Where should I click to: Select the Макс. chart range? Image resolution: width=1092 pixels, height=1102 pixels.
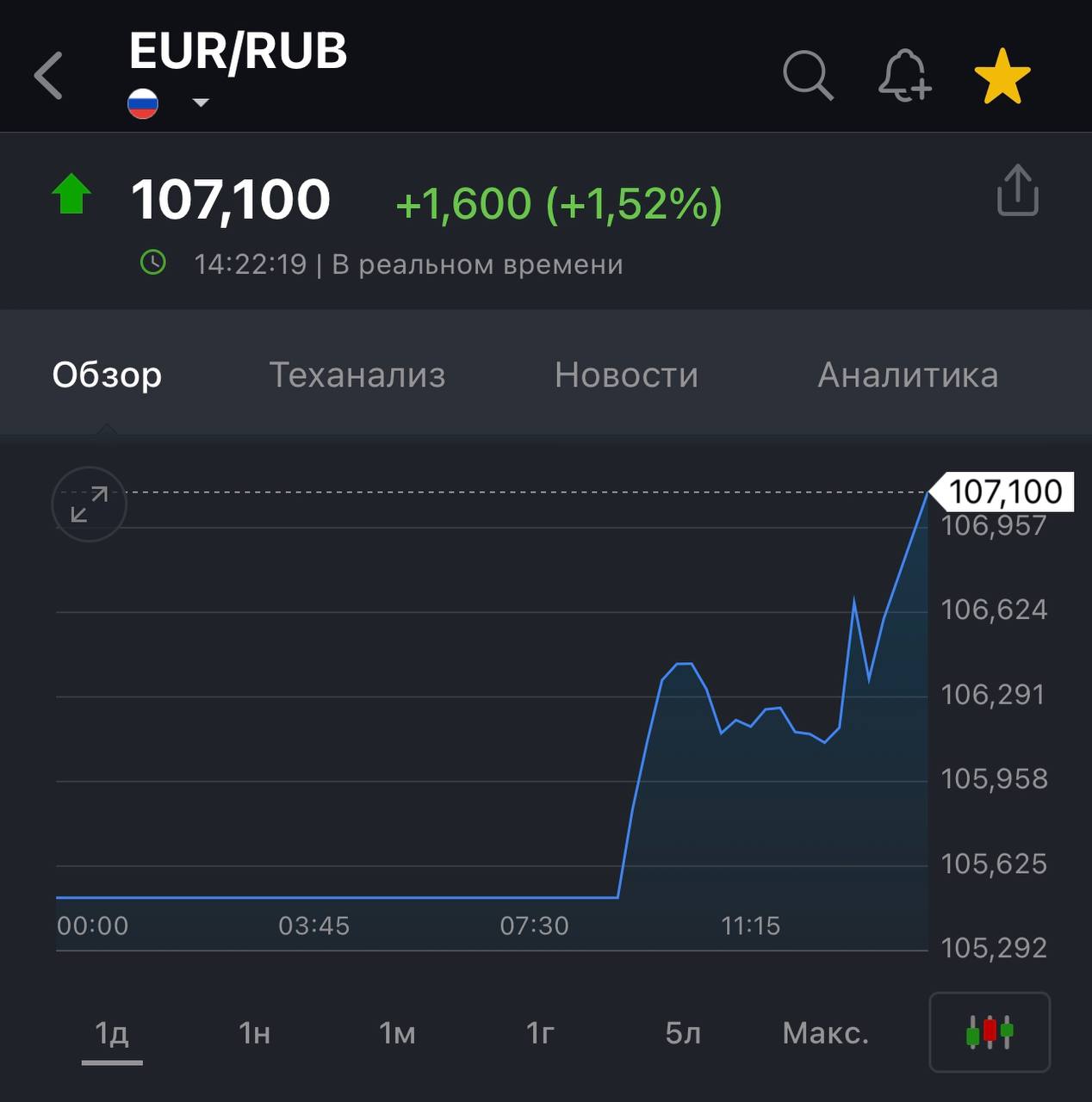click(825, 1032)
